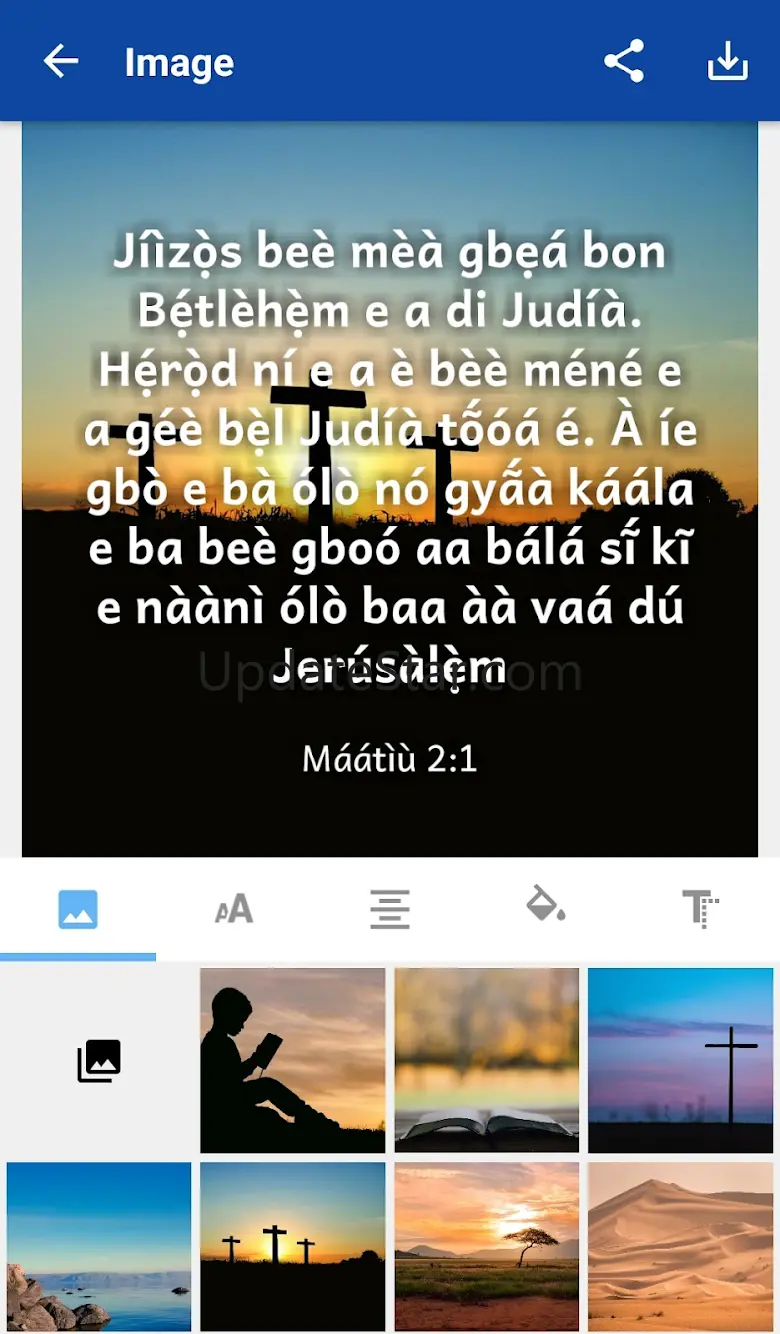The image size is (780, 1334).
Task: Switch to the background image tab
Action: pyautogui.click(x=78, y=909)
